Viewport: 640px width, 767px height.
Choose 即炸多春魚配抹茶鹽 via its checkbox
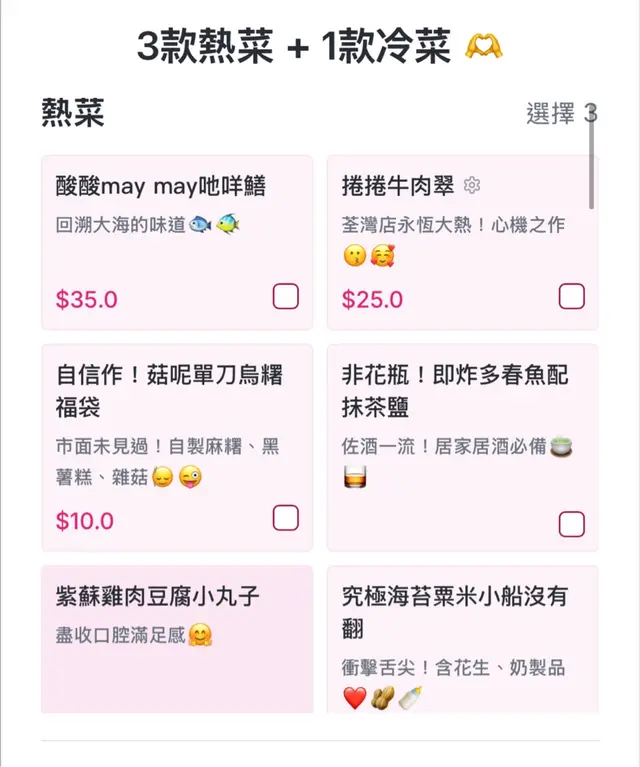click(x=571, y=523)
